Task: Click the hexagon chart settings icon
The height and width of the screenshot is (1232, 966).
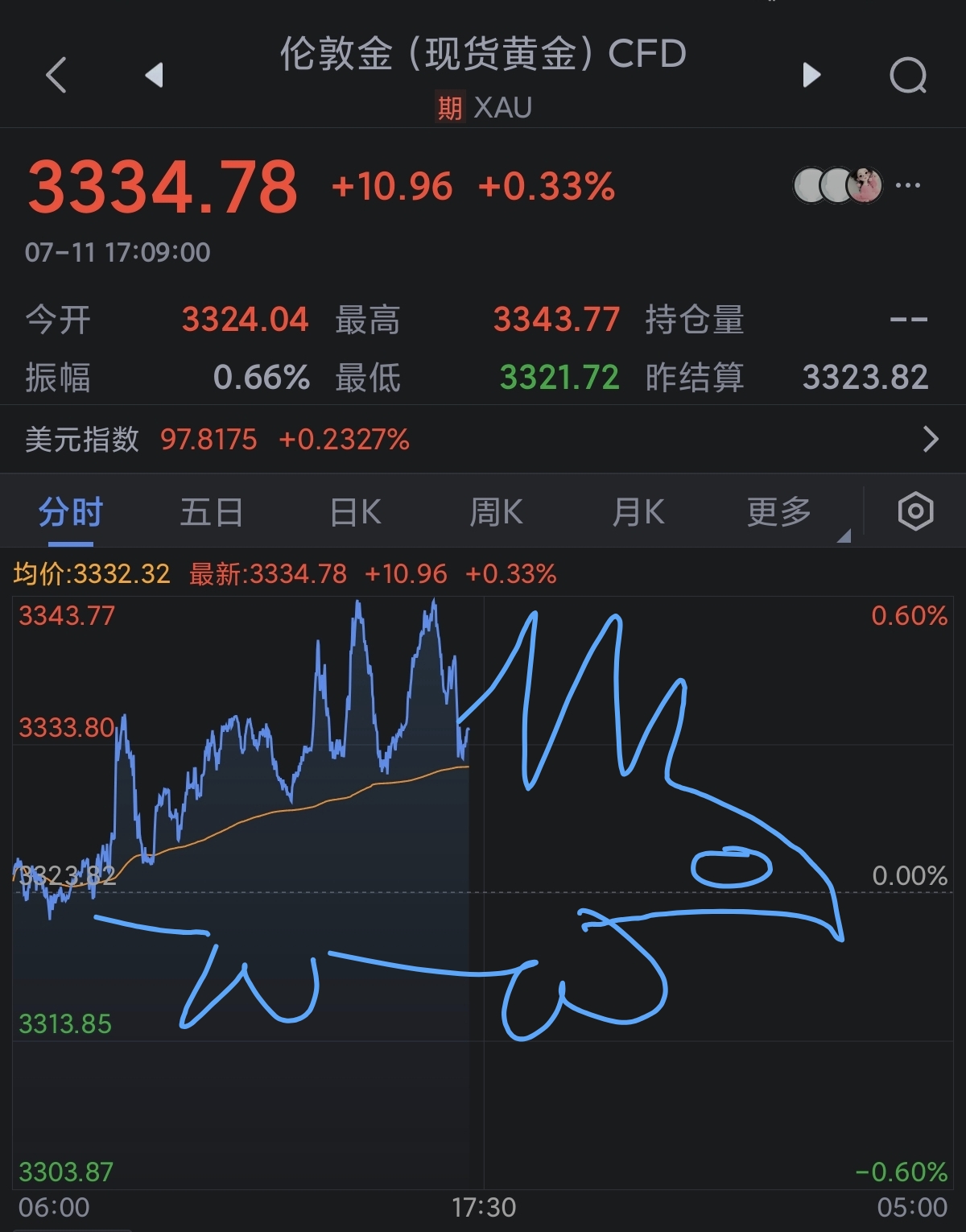Action: point(917,511)
